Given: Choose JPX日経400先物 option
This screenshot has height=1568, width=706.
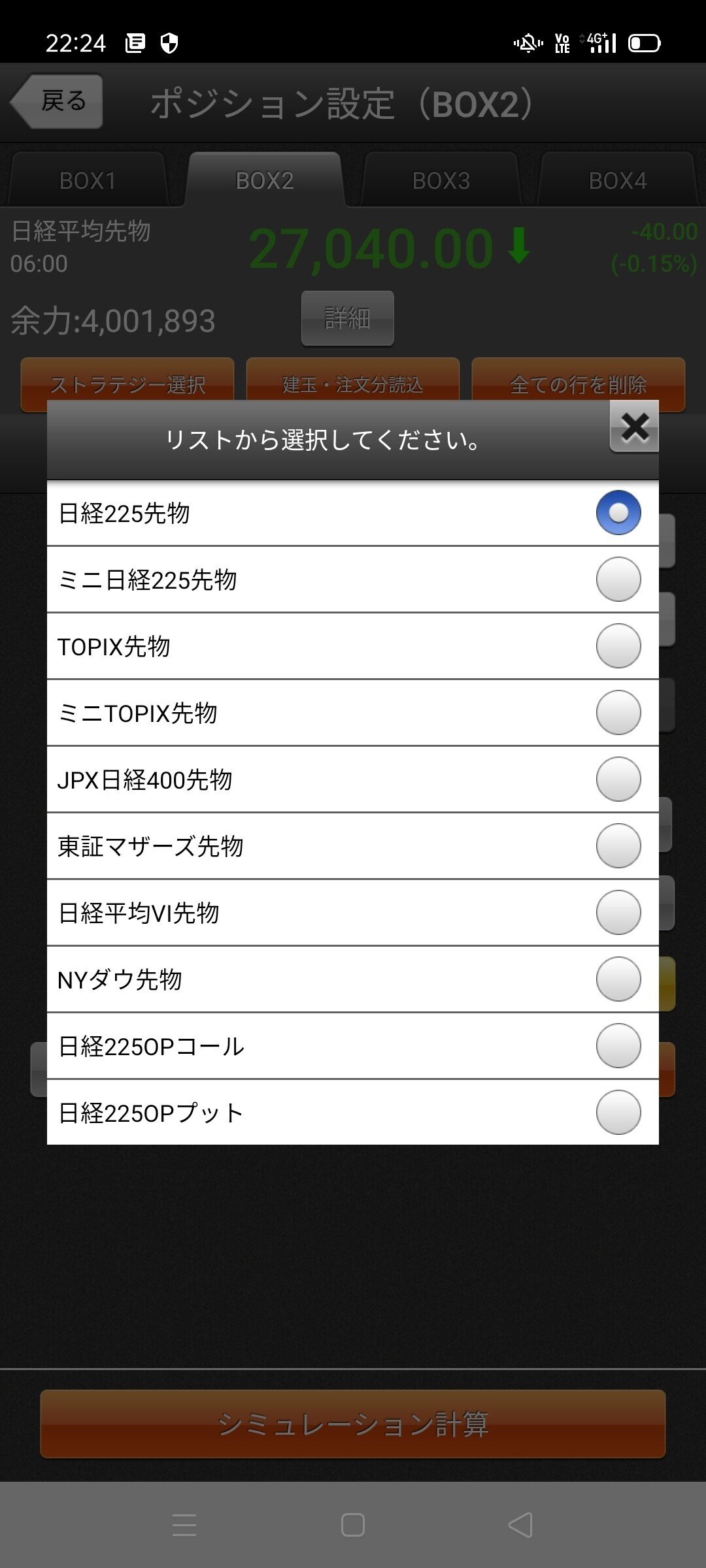Looking at the screenshot, I should (618, 779).
